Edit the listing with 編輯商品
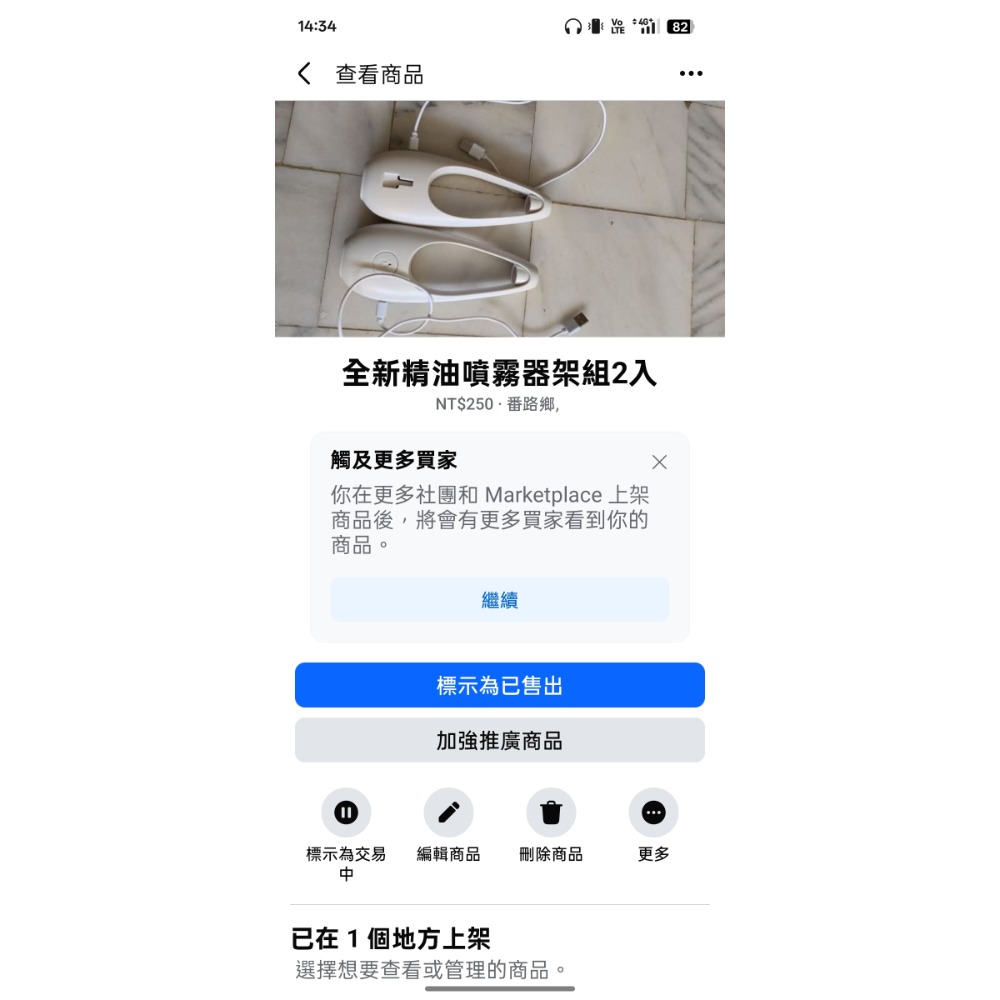 (448, 813)
